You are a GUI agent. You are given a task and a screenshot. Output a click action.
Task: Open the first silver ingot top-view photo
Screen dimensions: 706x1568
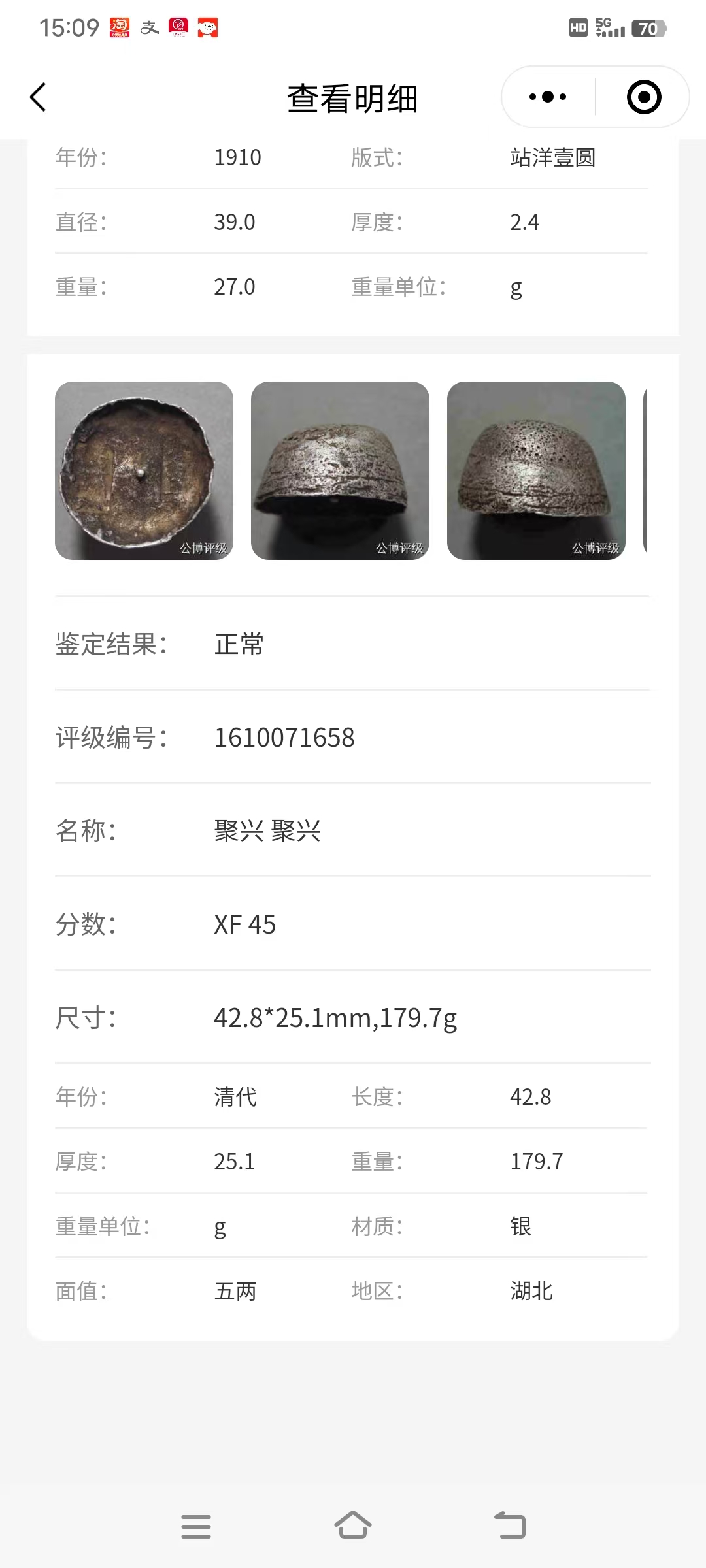(x=144, y=470)
